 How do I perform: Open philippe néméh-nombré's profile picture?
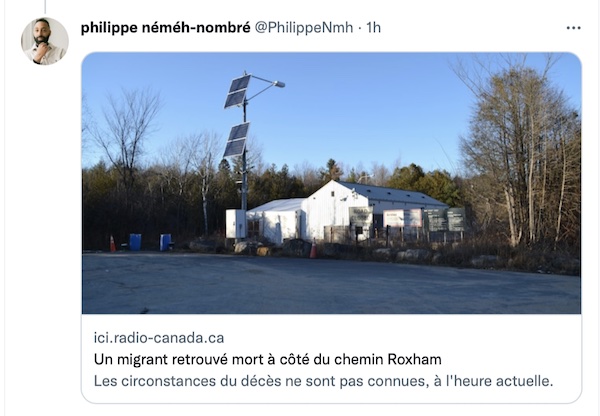click(45, 41)
